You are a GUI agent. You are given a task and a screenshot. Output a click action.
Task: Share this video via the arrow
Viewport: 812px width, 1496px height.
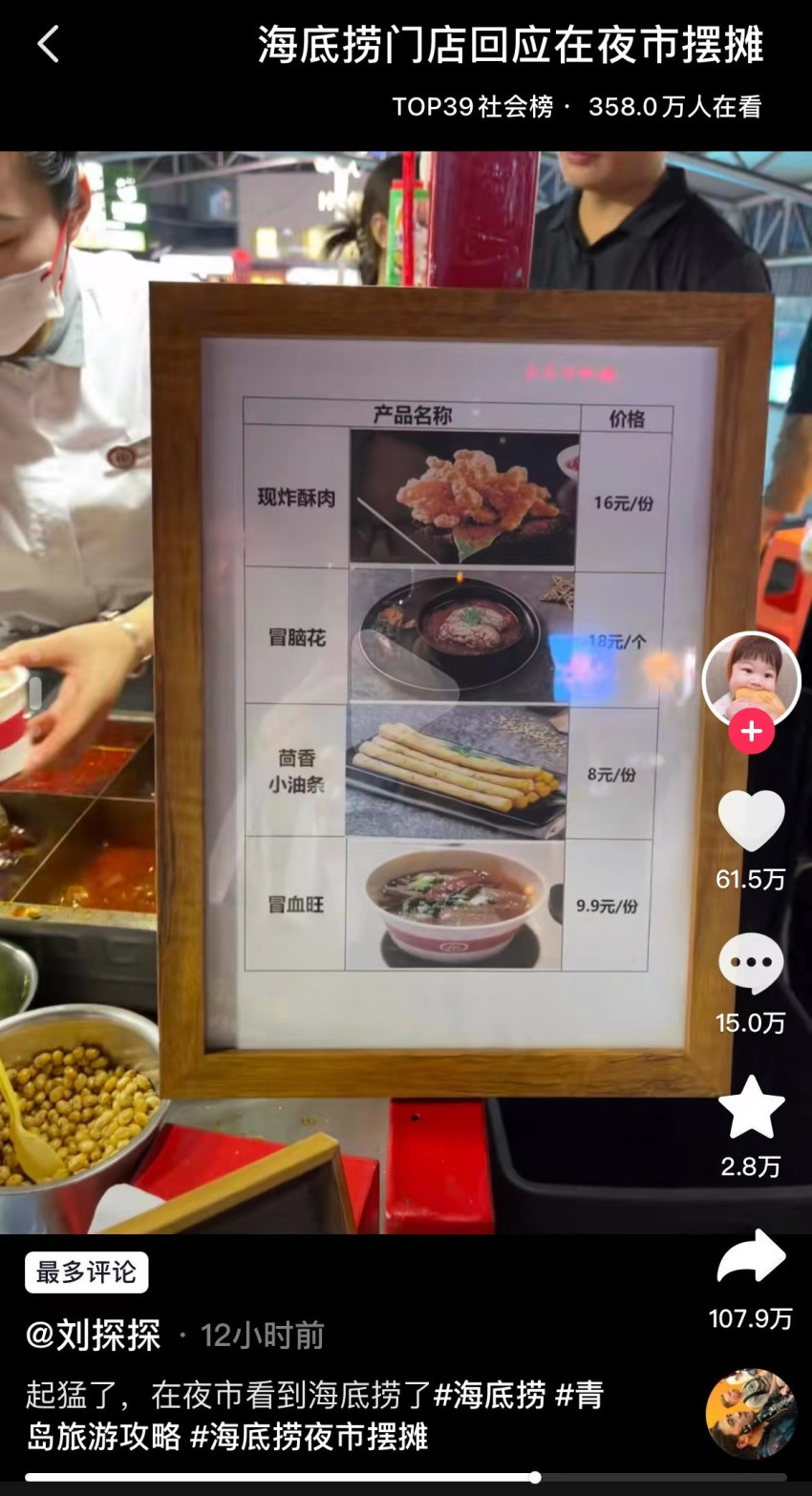click(x=751, y=1257)
